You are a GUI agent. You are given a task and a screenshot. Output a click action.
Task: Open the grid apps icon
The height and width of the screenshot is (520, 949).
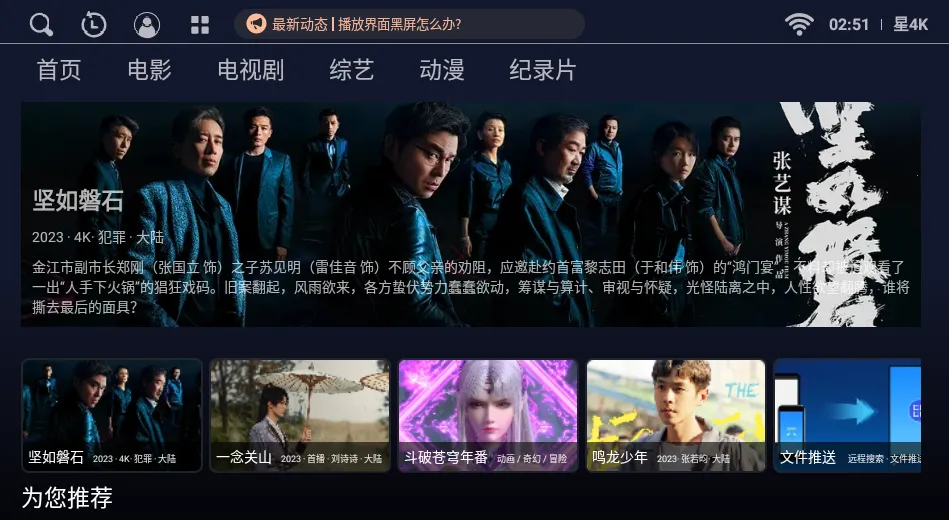tap(200, 25)
